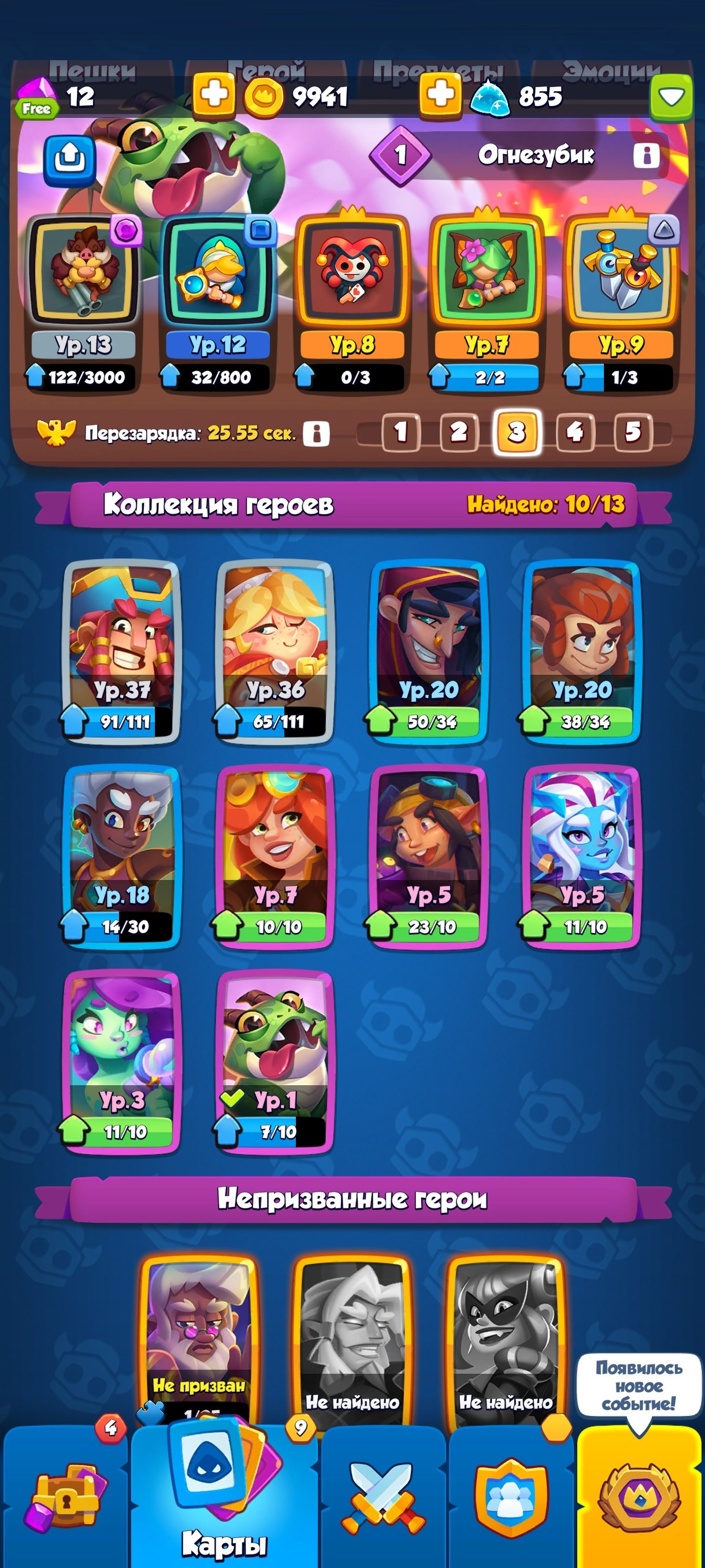Share the deck with the blue upload icon
Image resolution: width=705 pixels, height=1568 pixels.
[69, 160]
